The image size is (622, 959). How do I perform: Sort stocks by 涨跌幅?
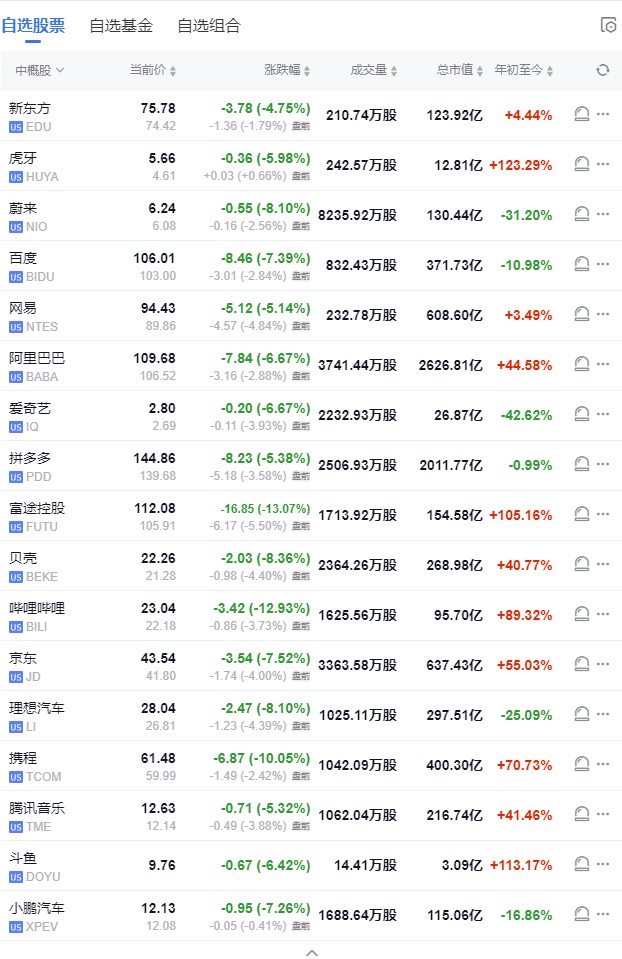click(x=288, y=70)
